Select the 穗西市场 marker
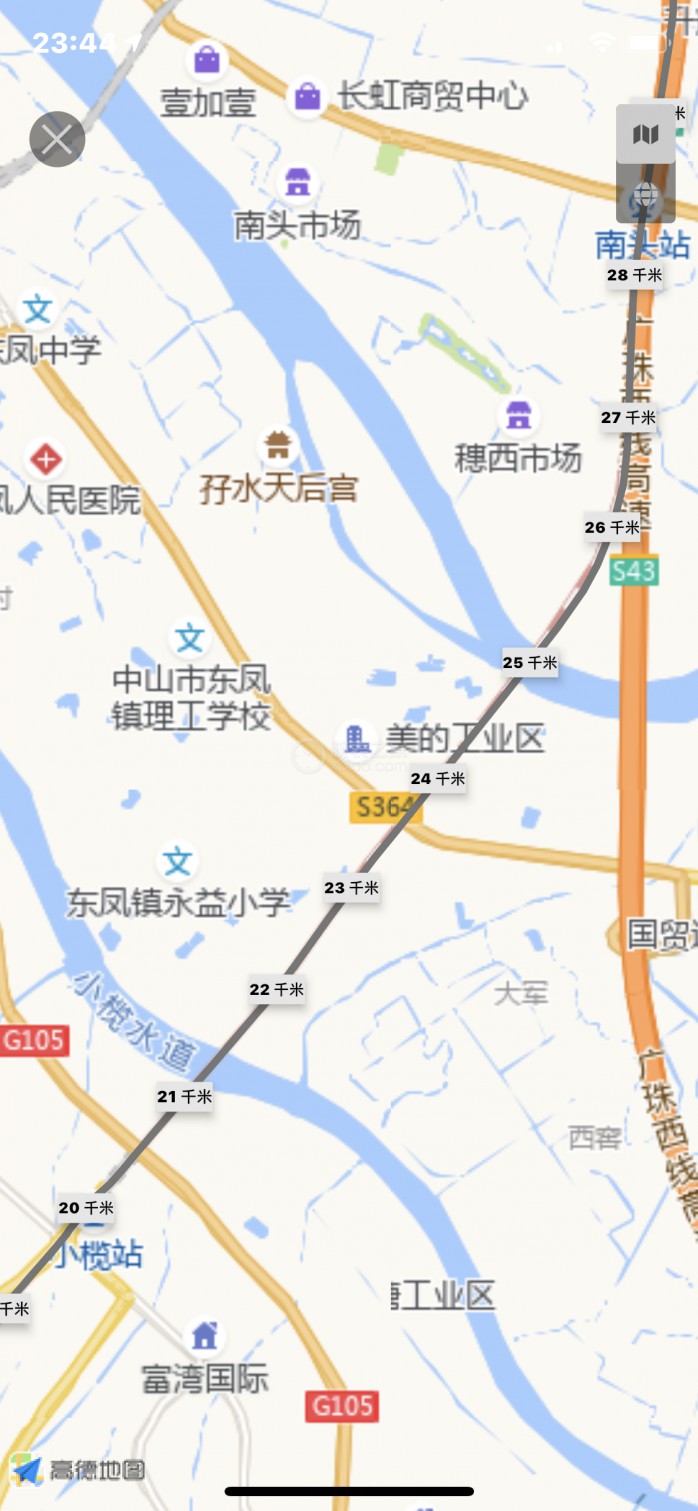This screenshot has width=698, height=1511. (518, 414)
